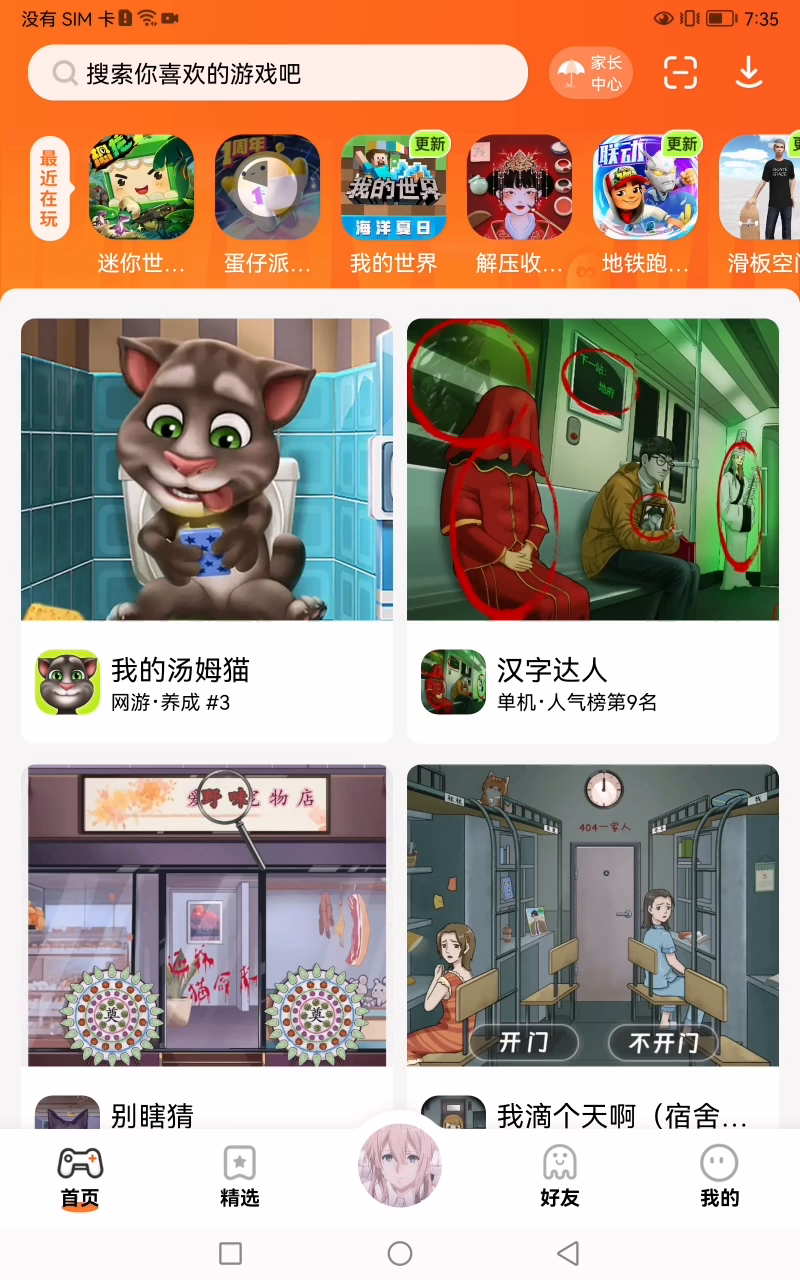Go to the 我的 tab
This screenshot has width=800, height=1280.
pyautogui.click(x=719, y=1177)
